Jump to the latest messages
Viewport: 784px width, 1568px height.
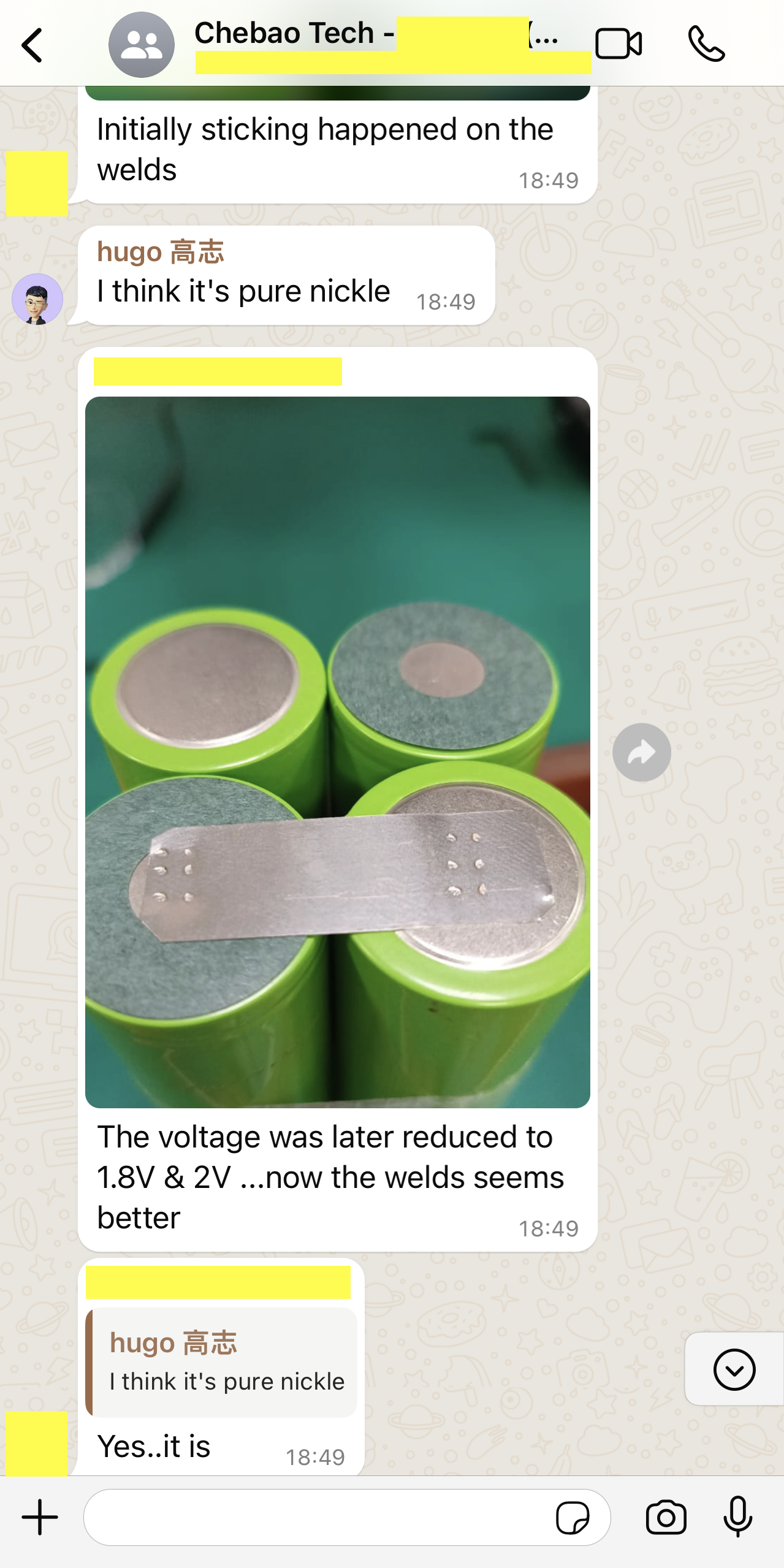click(734, 1369)
